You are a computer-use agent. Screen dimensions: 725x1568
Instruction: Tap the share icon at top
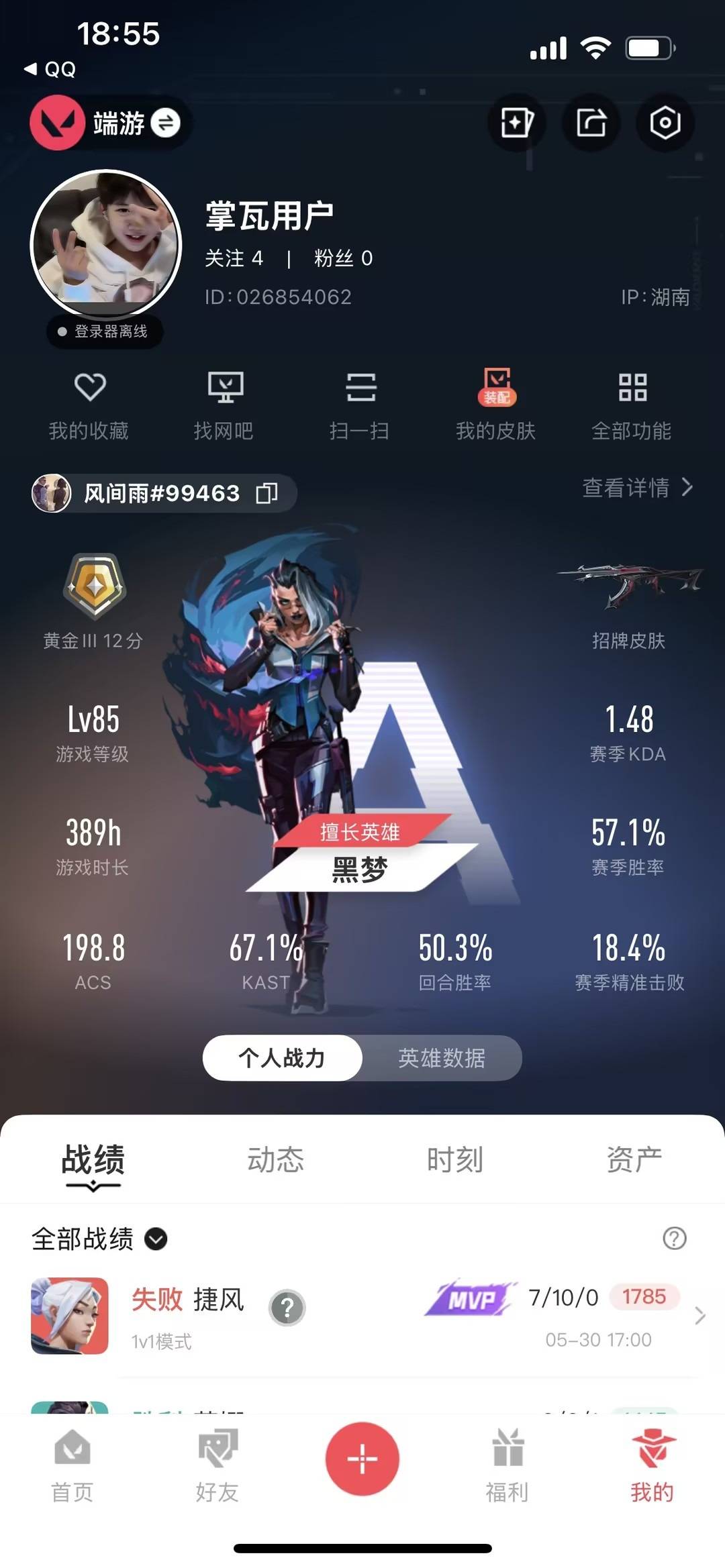coord(591,123)
